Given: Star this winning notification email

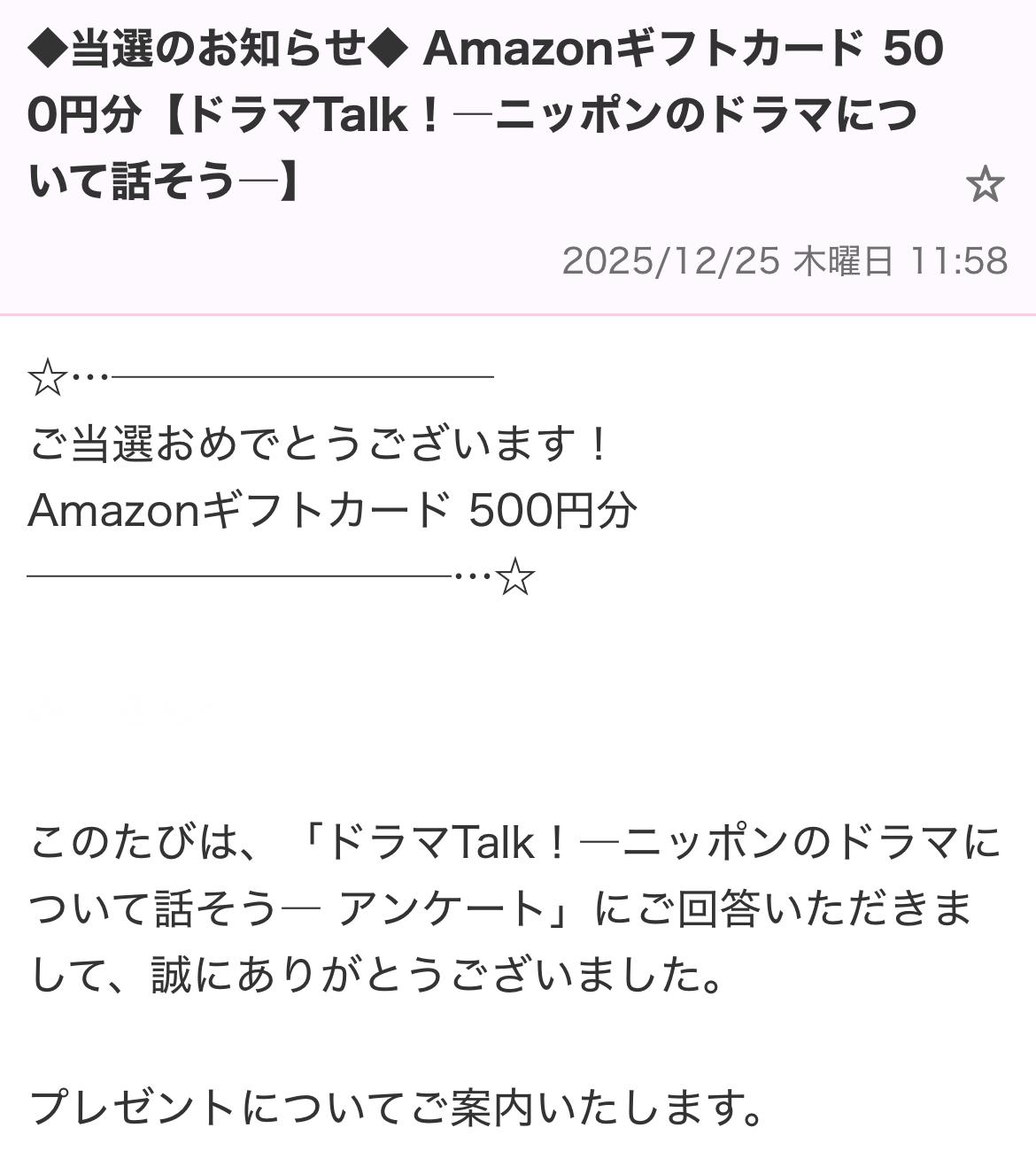Looking at the screenshot, I should (x=984, y=185).
